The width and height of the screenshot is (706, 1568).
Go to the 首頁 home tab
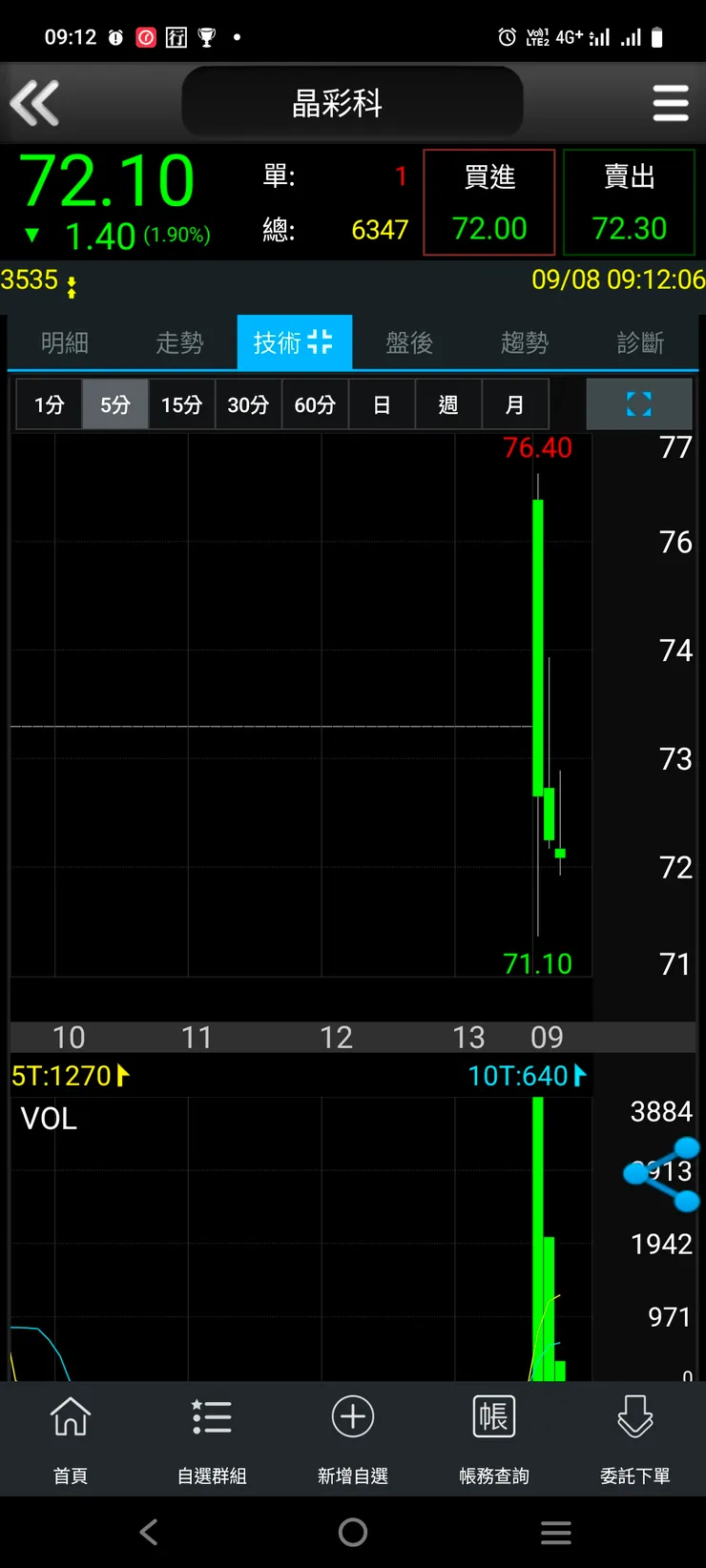point(71,1436)
